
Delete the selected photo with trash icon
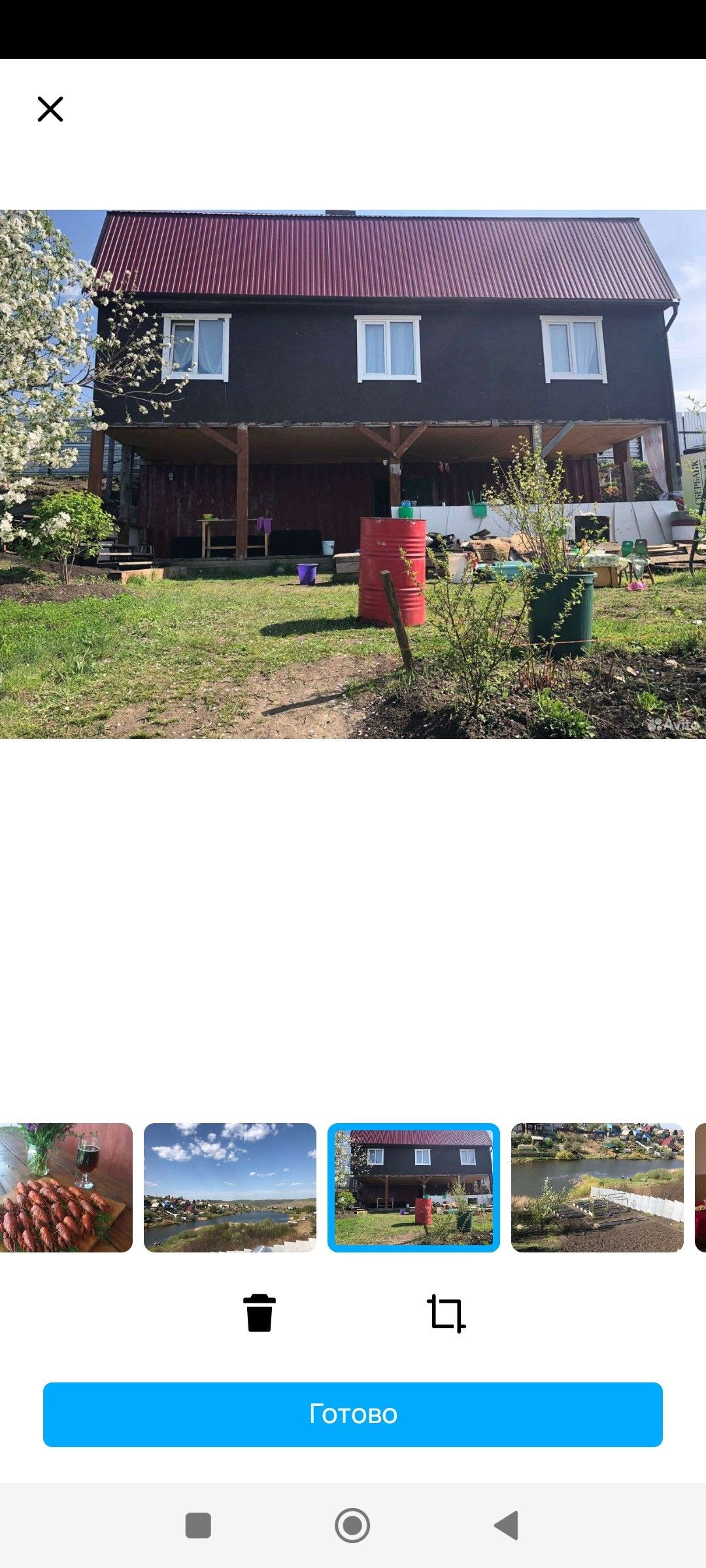tap(260, 1313)
